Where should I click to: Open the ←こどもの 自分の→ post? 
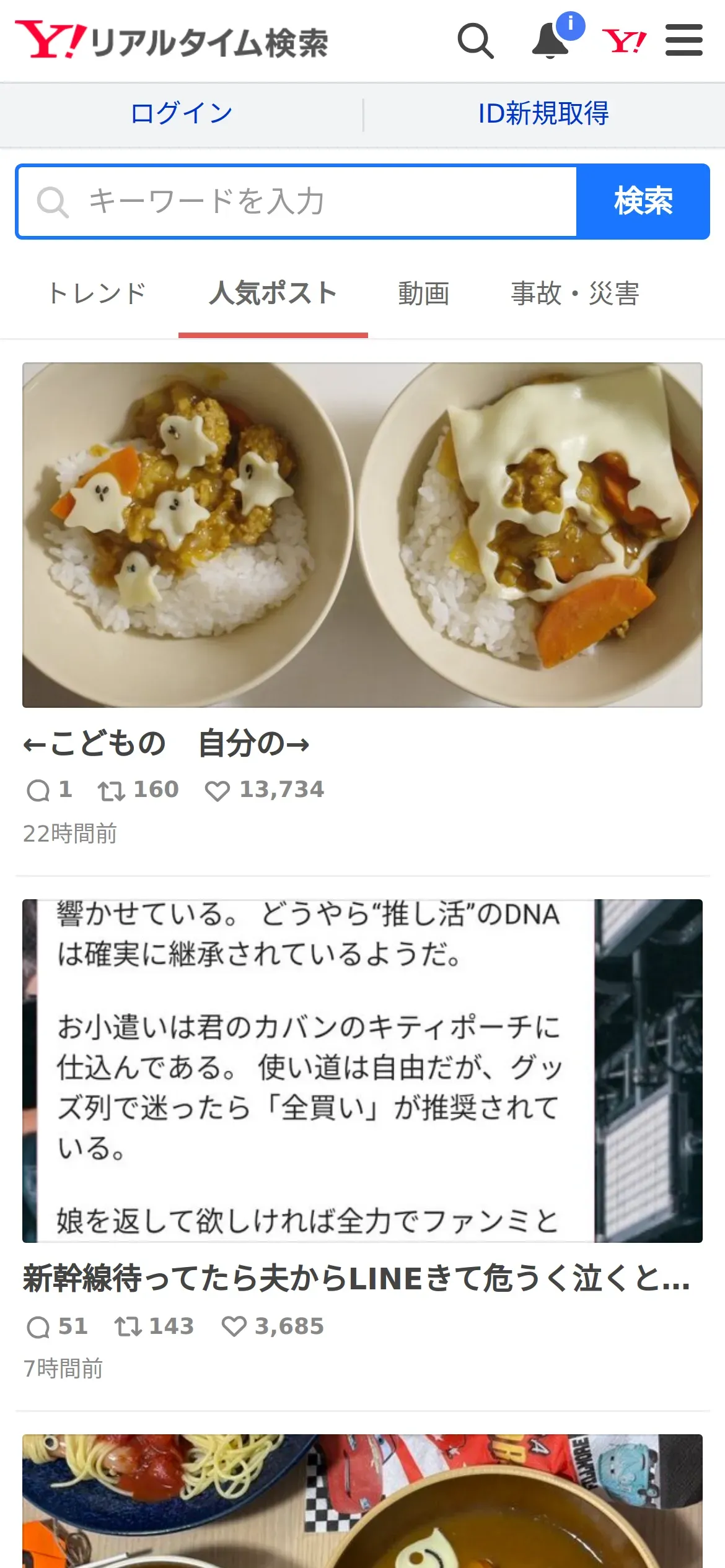166,743
